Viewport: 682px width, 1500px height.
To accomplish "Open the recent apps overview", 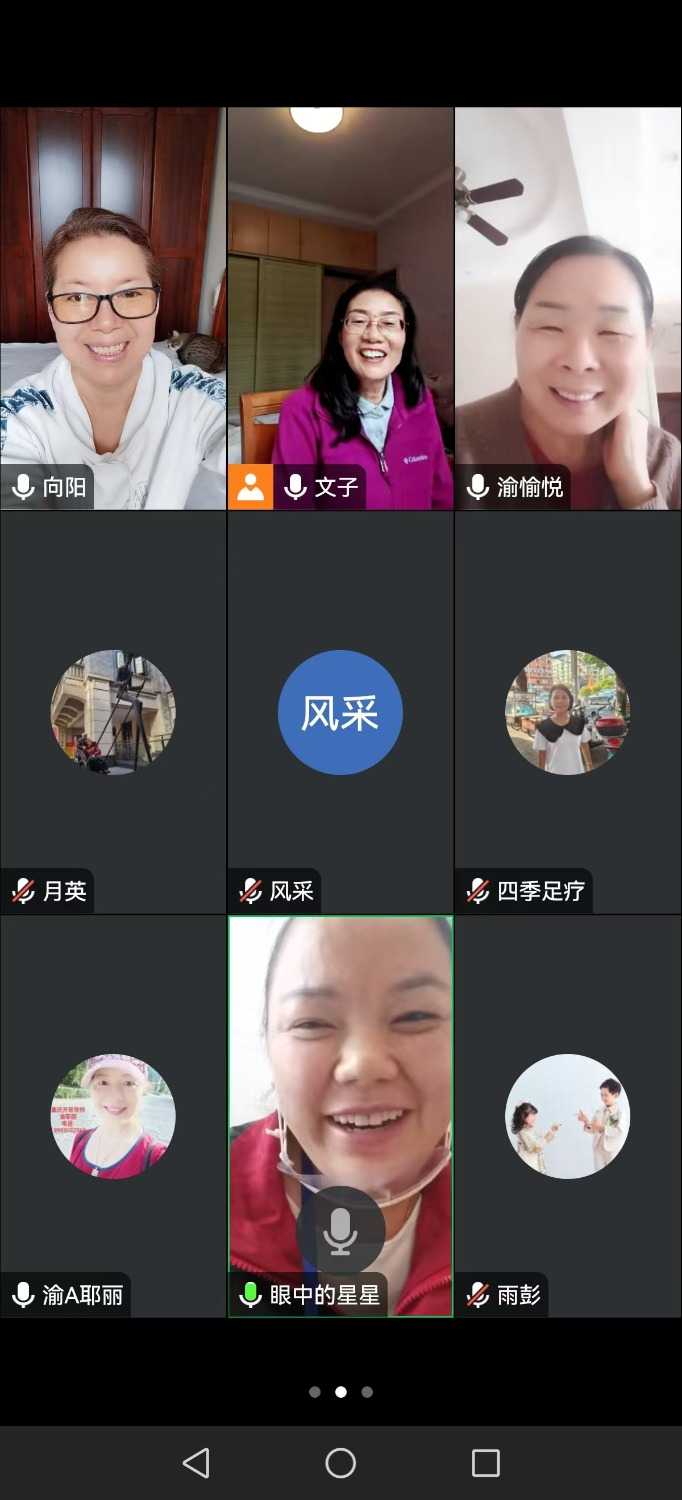I will click(486, 1463).
